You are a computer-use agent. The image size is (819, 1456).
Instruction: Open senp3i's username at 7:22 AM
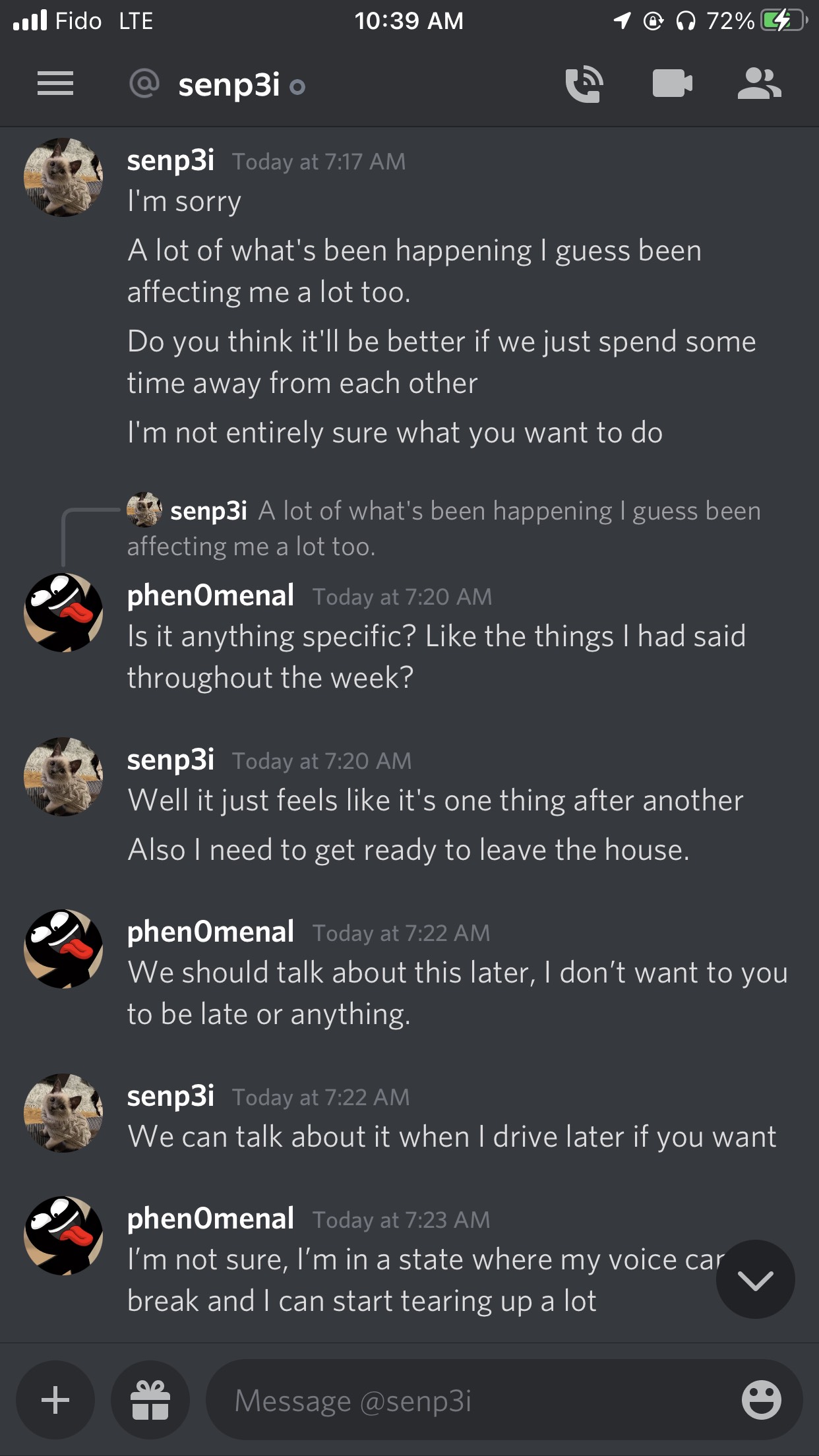click(171, 1096)
